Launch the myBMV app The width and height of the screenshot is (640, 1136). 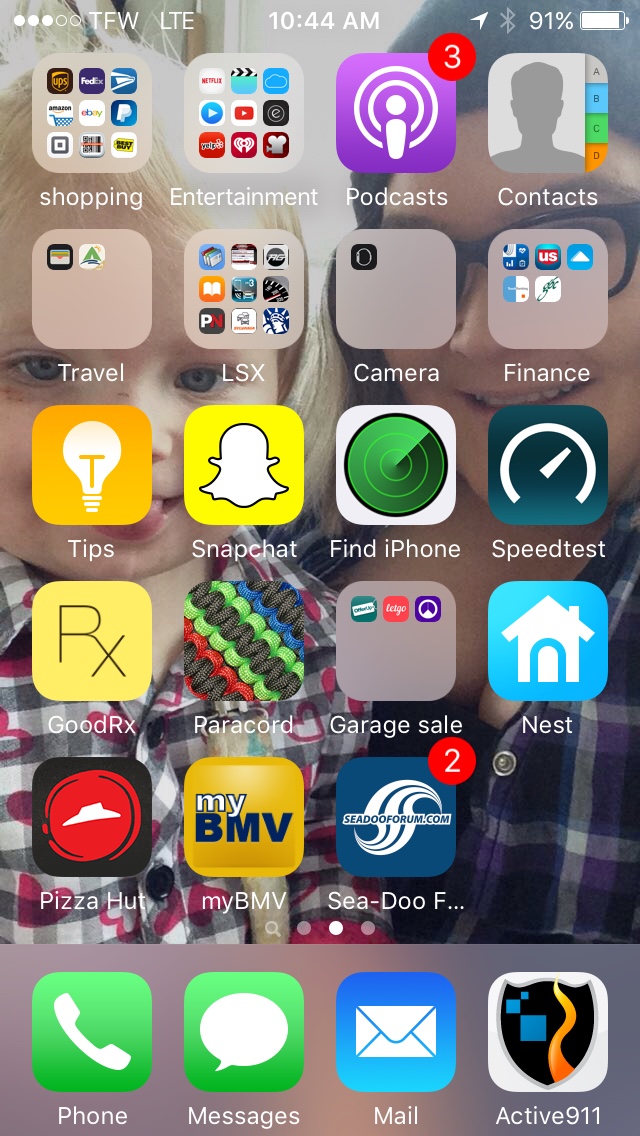(244, 817)
